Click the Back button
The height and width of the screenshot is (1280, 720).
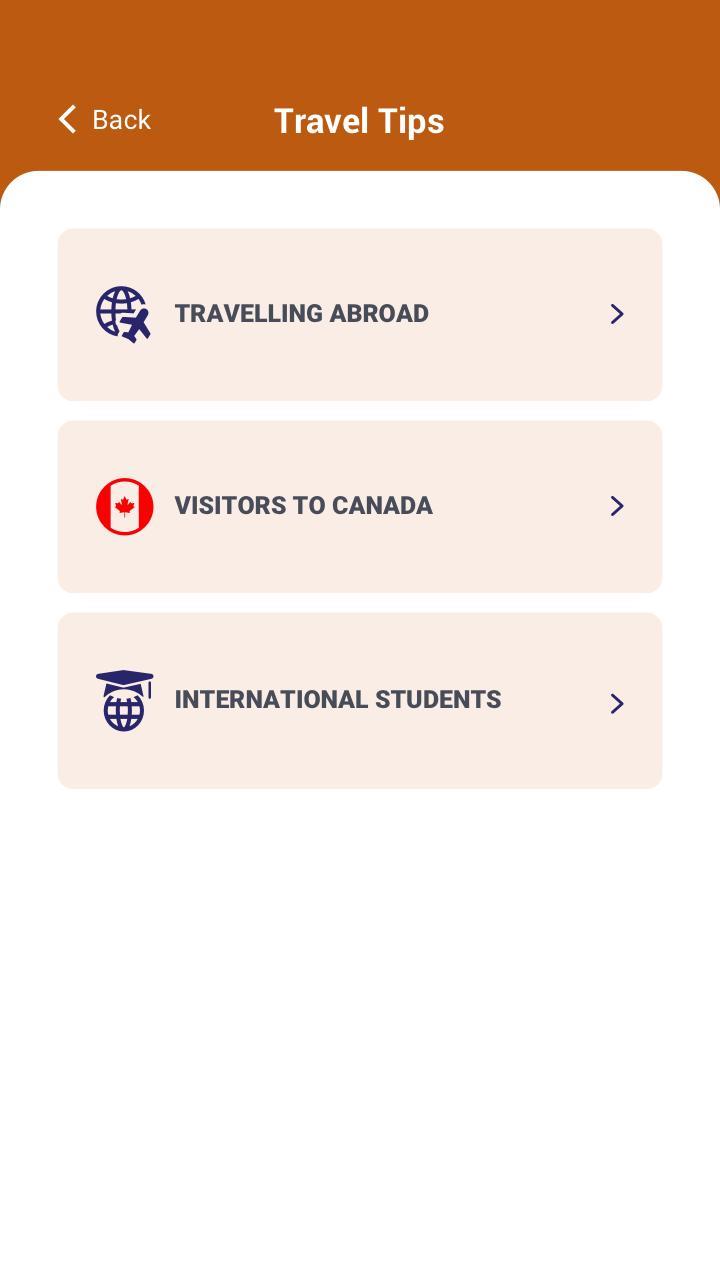[103, 119]
